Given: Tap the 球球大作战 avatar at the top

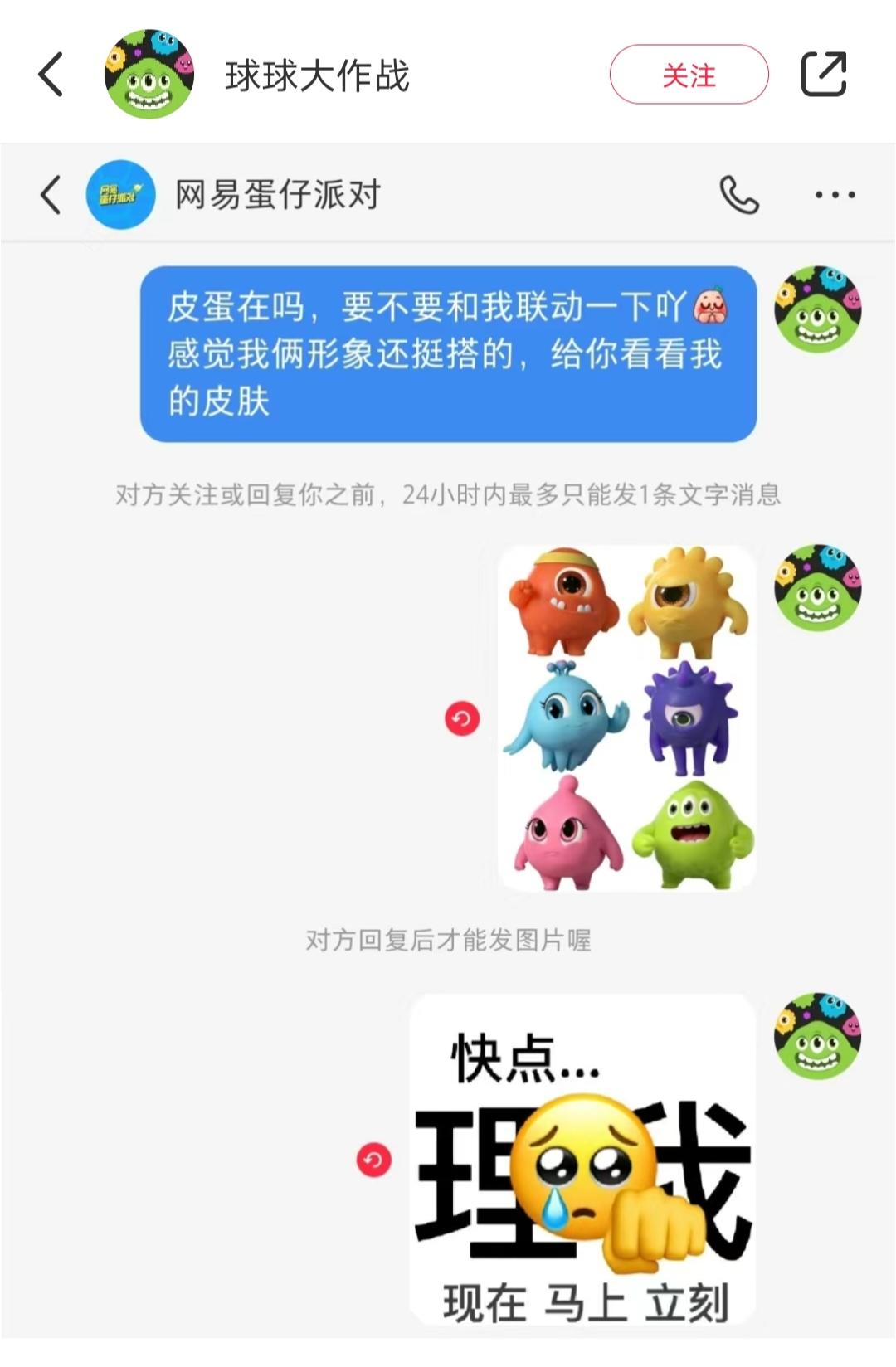Looking at the screenshot, I should click(149, 73).
